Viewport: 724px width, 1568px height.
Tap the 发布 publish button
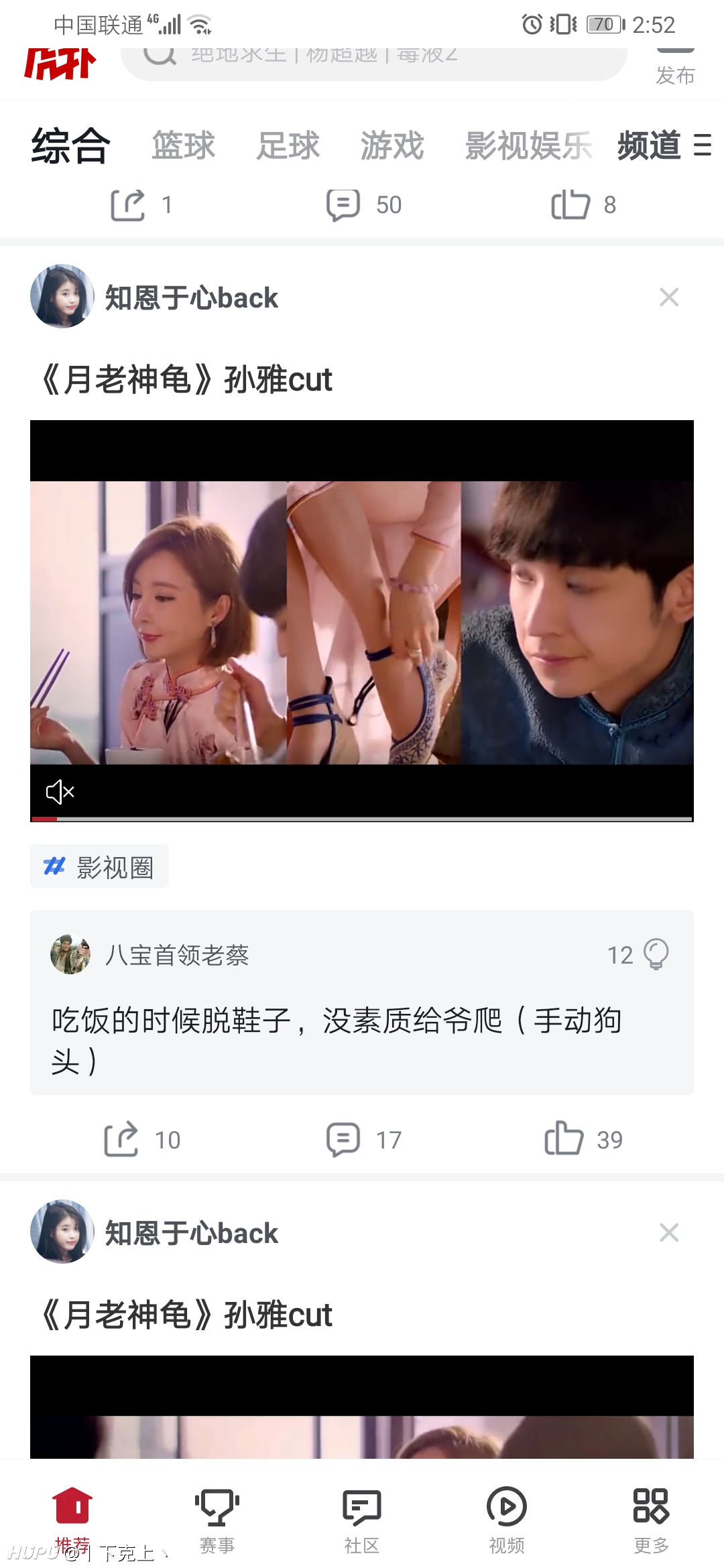[675, 67]
